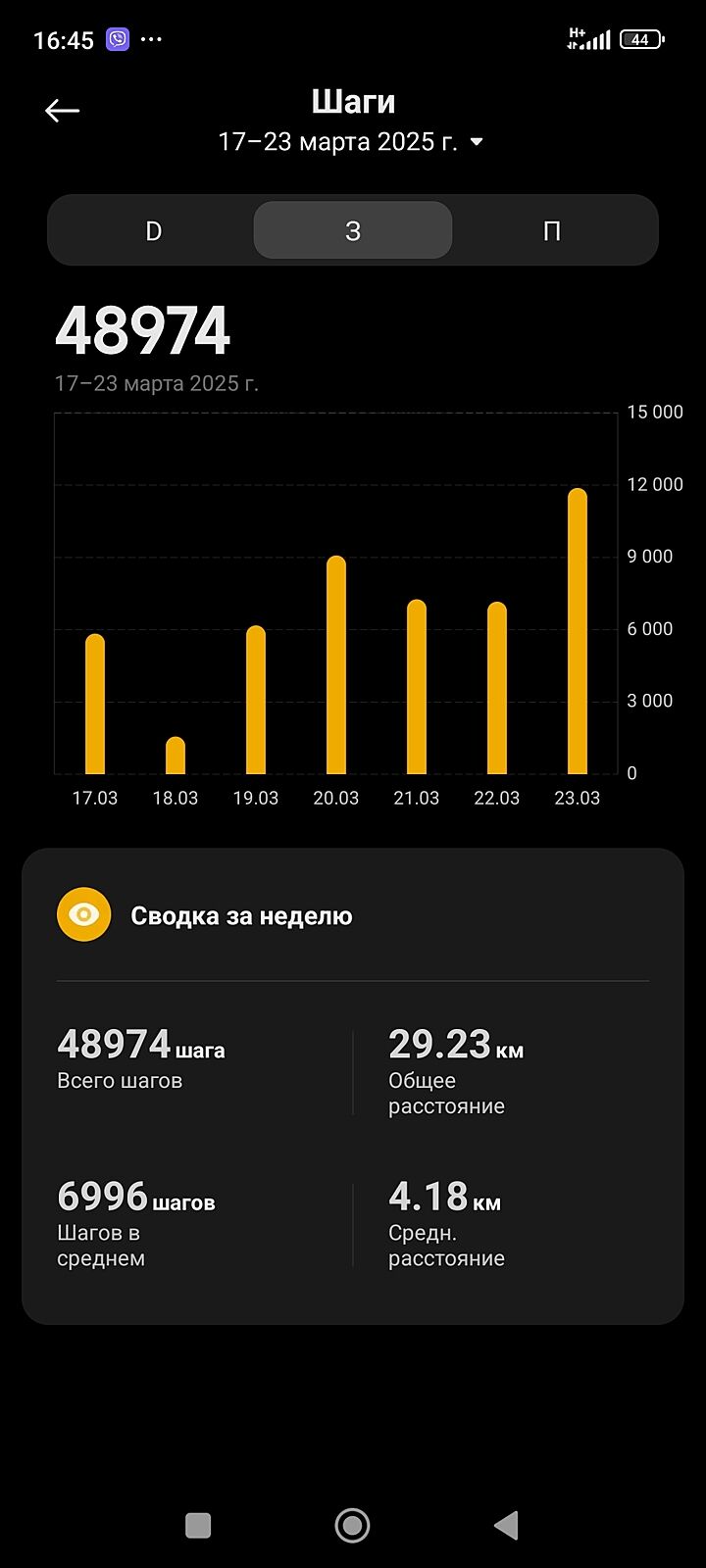Switch to the П period tab
This screenshot has width=706, height=1568.
click(552, 231)
